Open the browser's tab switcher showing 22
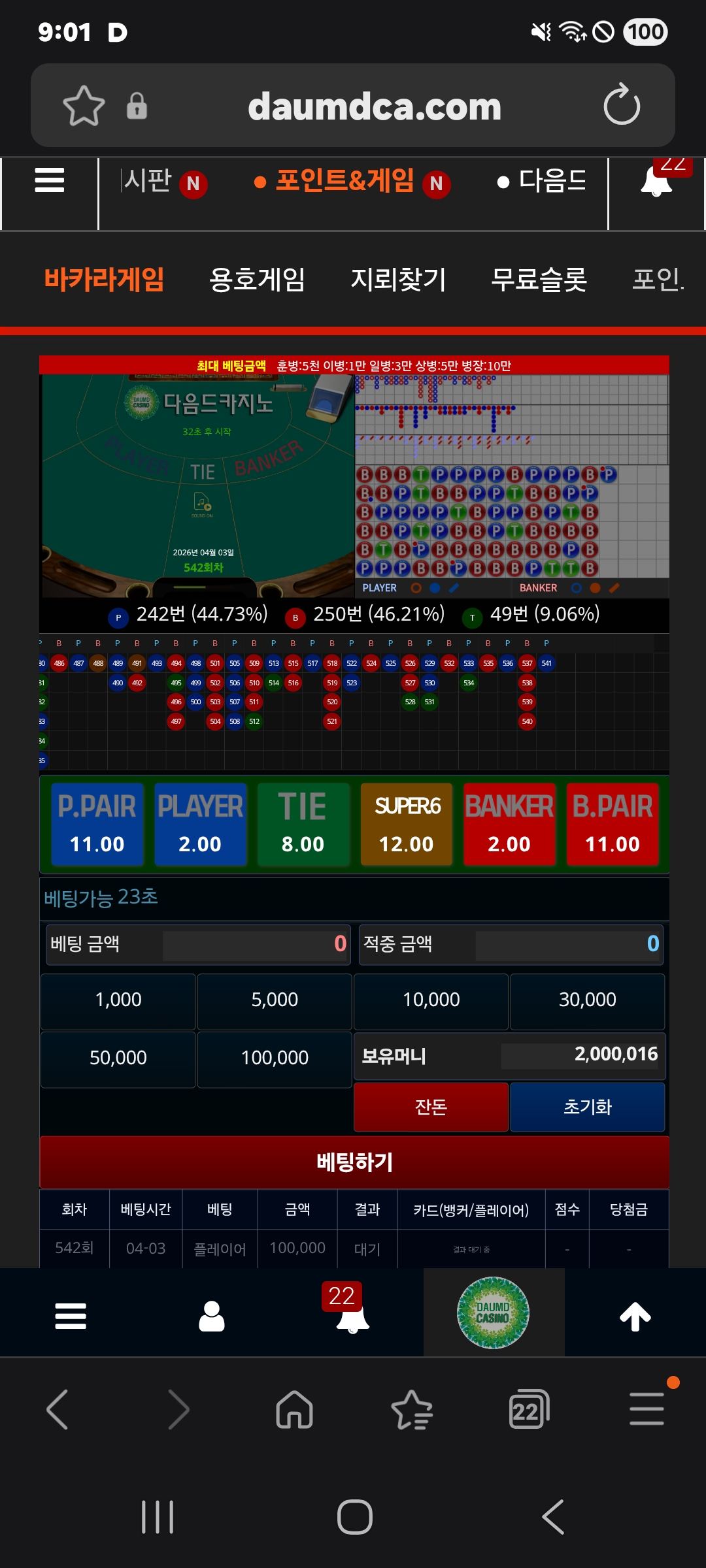Viewport: 706px width, 1568px height. 528,1410
